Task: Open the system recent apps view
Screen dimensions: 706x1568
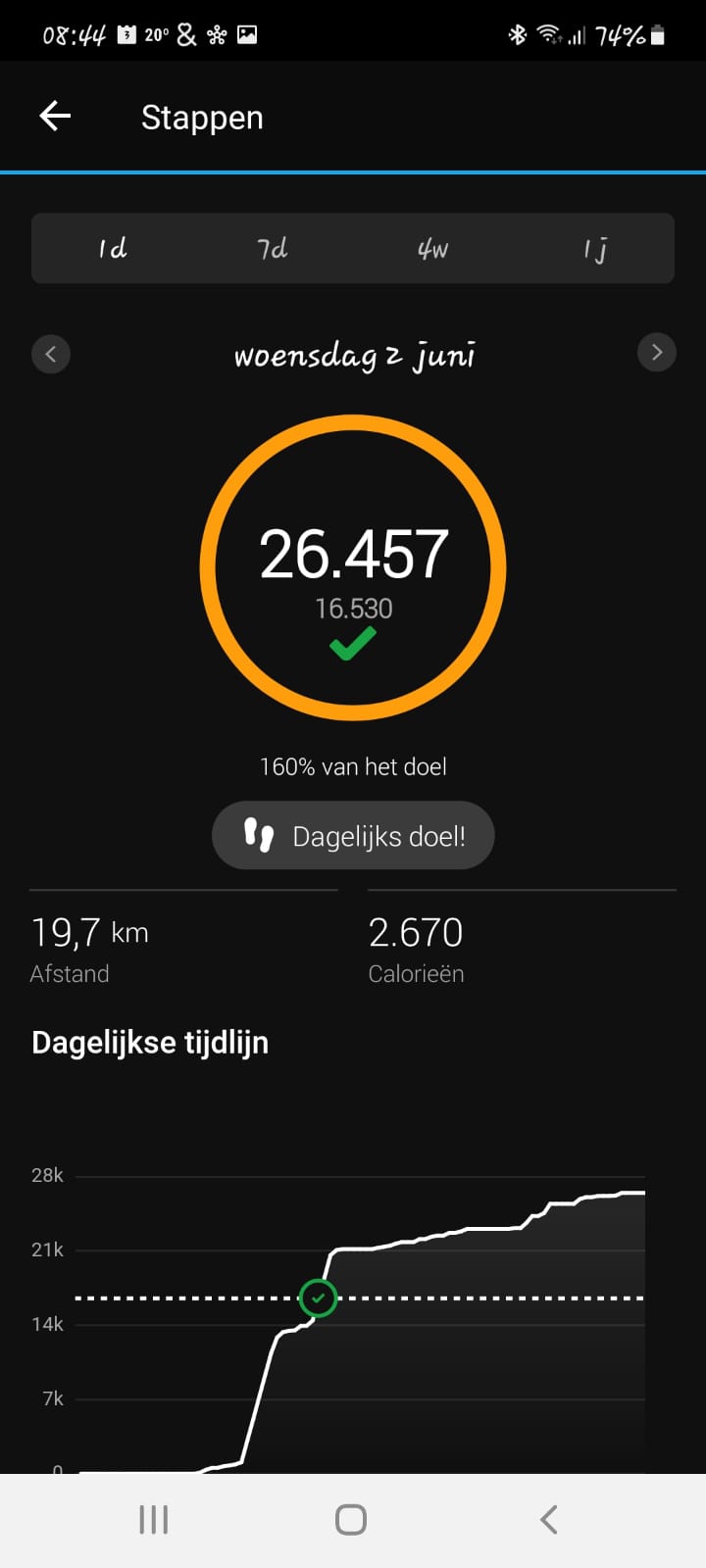Action: point(154,1519)
